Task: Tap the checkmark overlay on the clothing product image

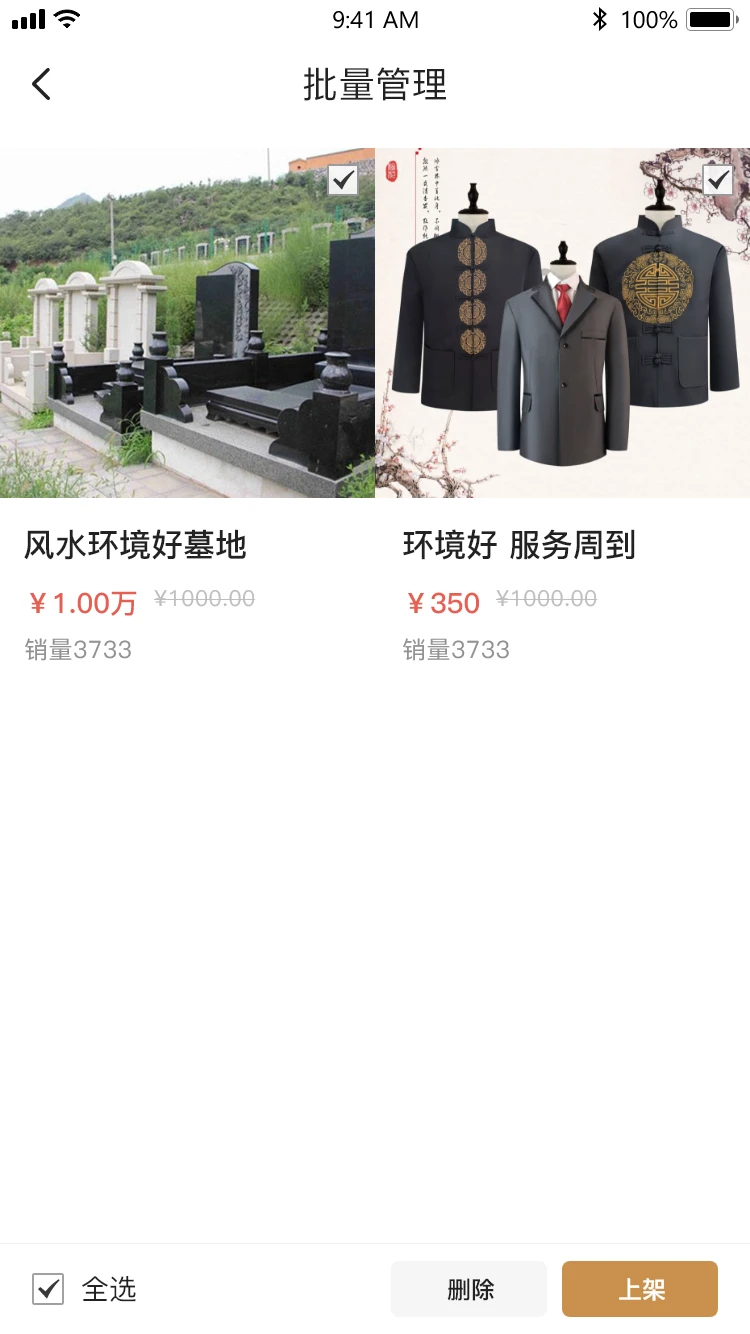Action: pos(718,180)
